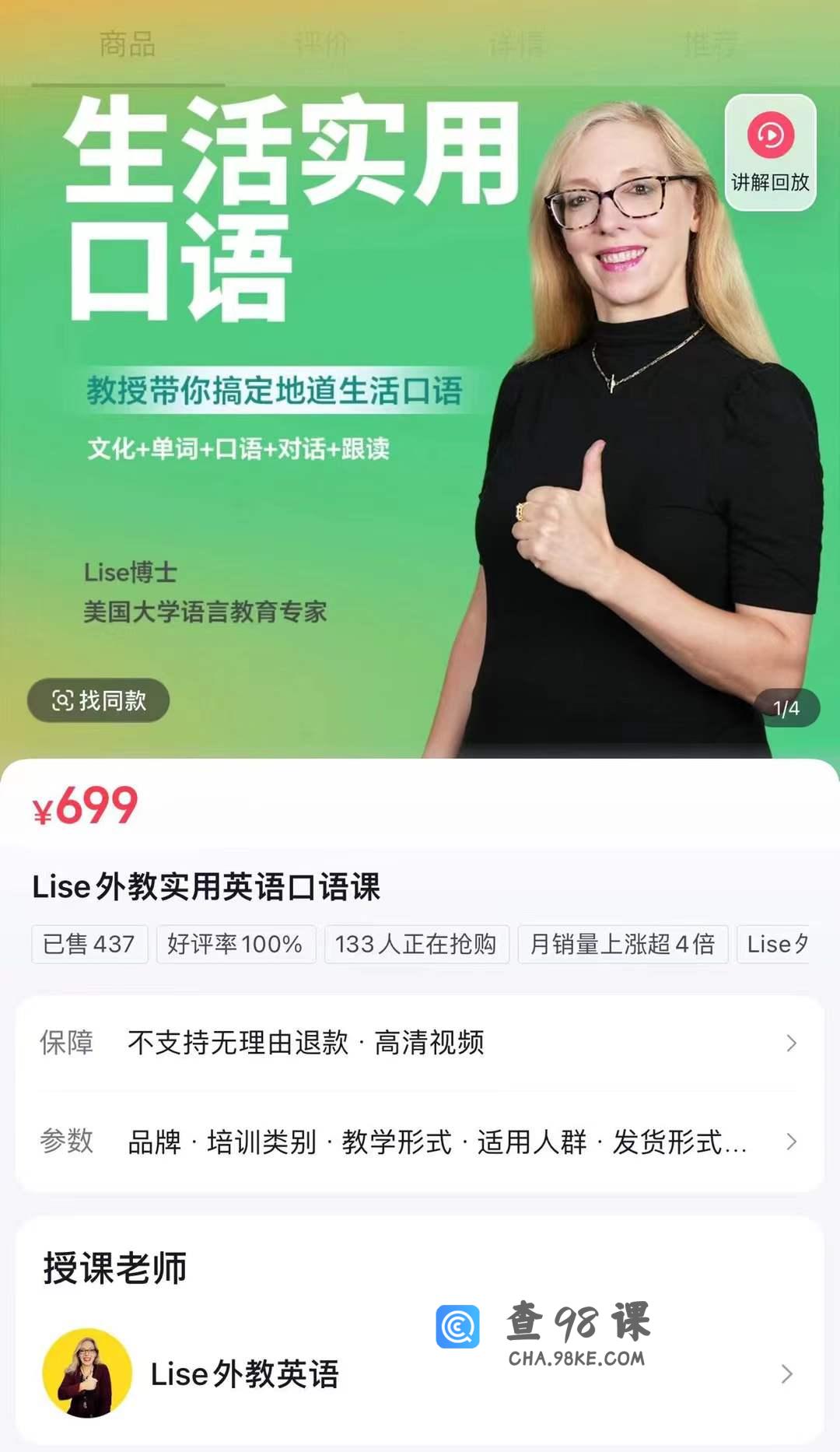Viewport: 840px width, 1452px height.
Task: Open the 详情 tab
Action: [x=516, y=44]
